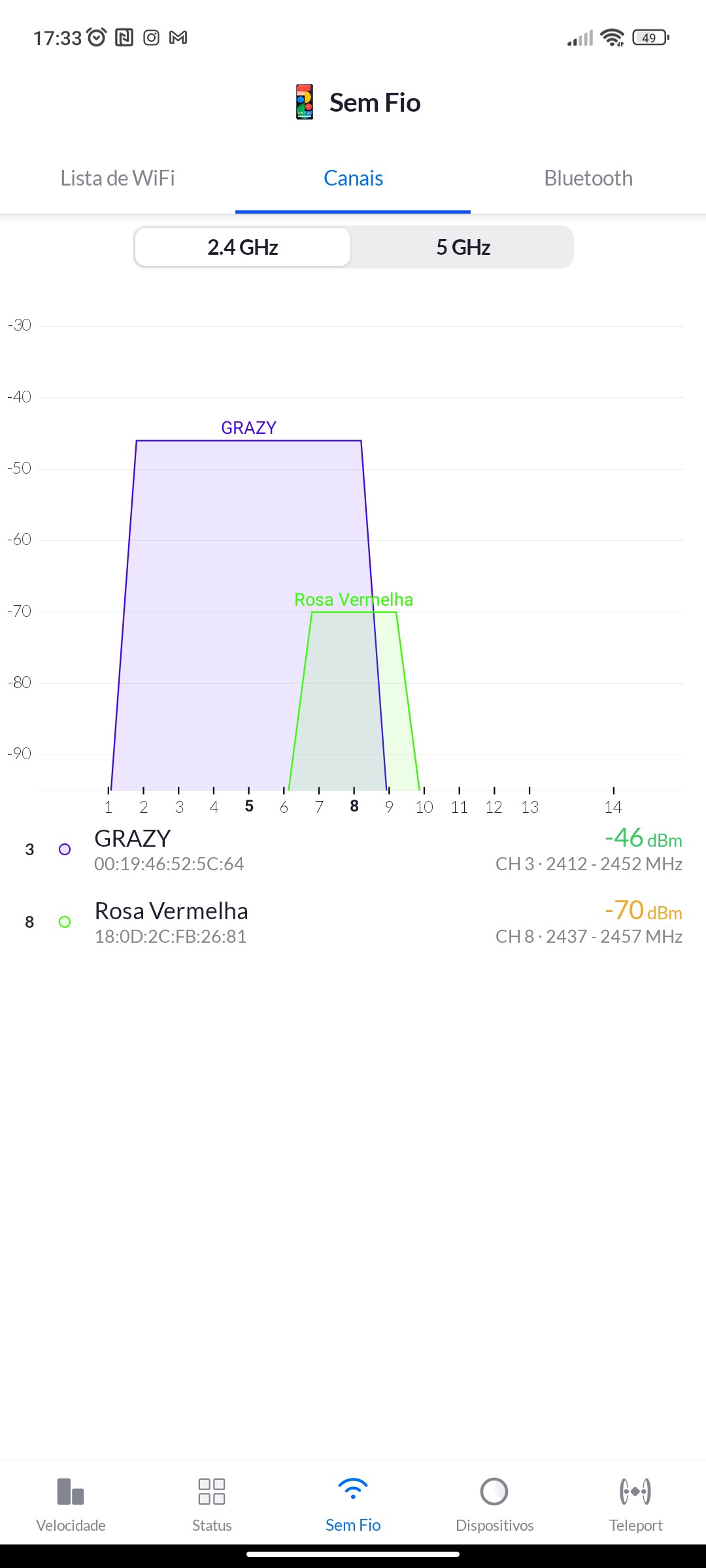The image size is (706, 1568).
Task: Open the GRAZY network row
Action: pyautogui.click(x=353, y=849)
